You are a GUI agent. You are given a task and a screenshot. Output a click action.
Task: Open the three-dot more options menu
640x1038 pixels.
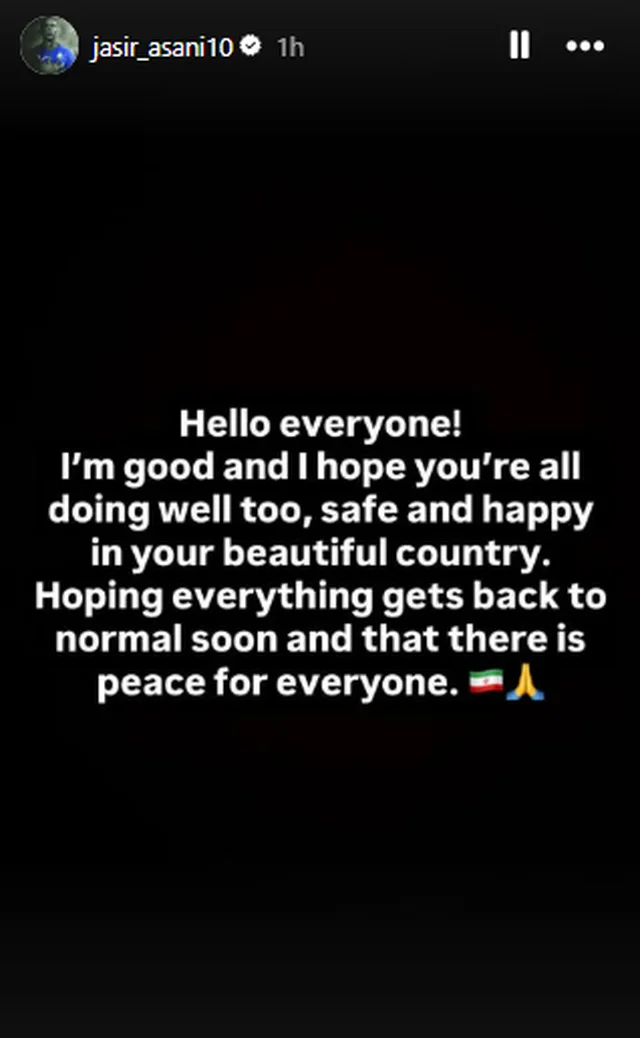click(585, 46)
